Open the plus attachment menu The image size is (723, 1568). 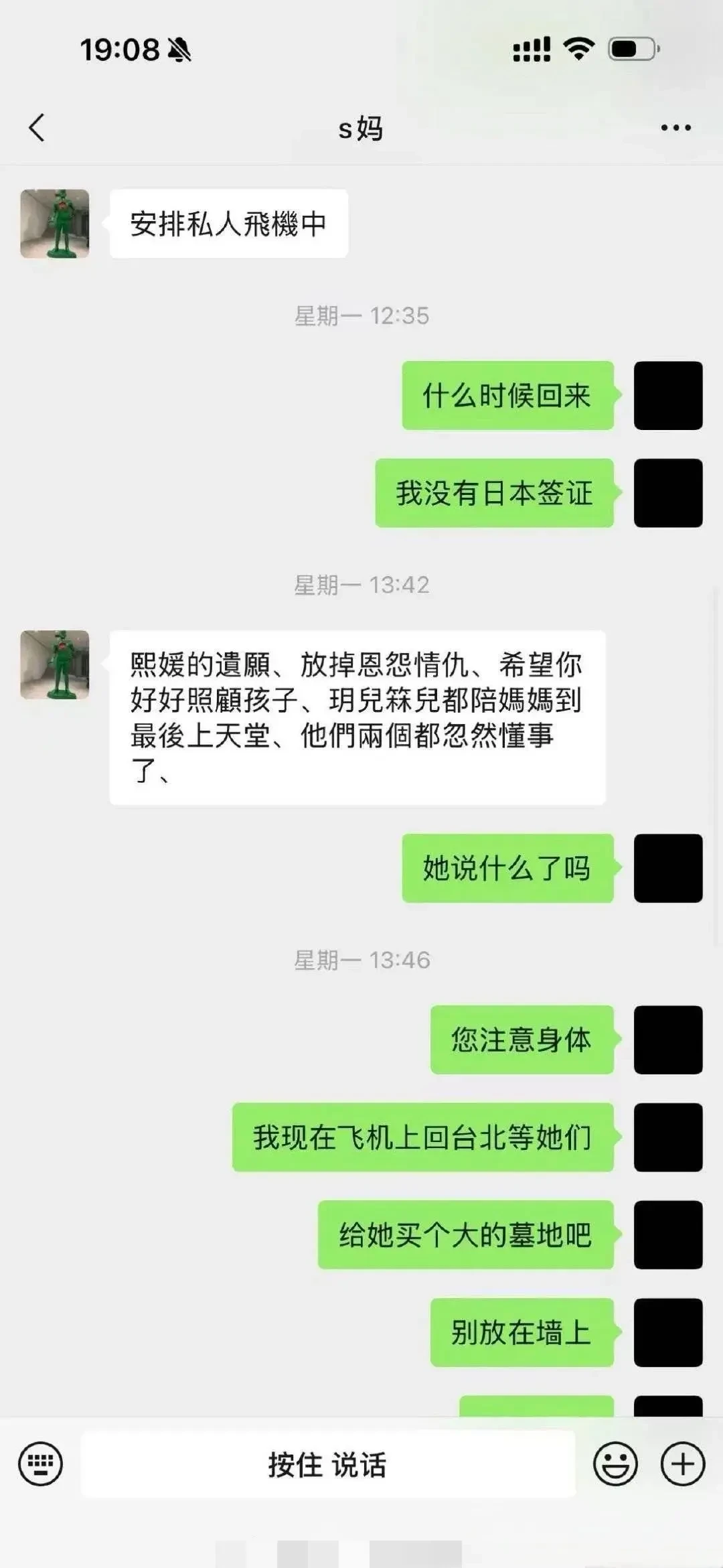[683, 1464]
